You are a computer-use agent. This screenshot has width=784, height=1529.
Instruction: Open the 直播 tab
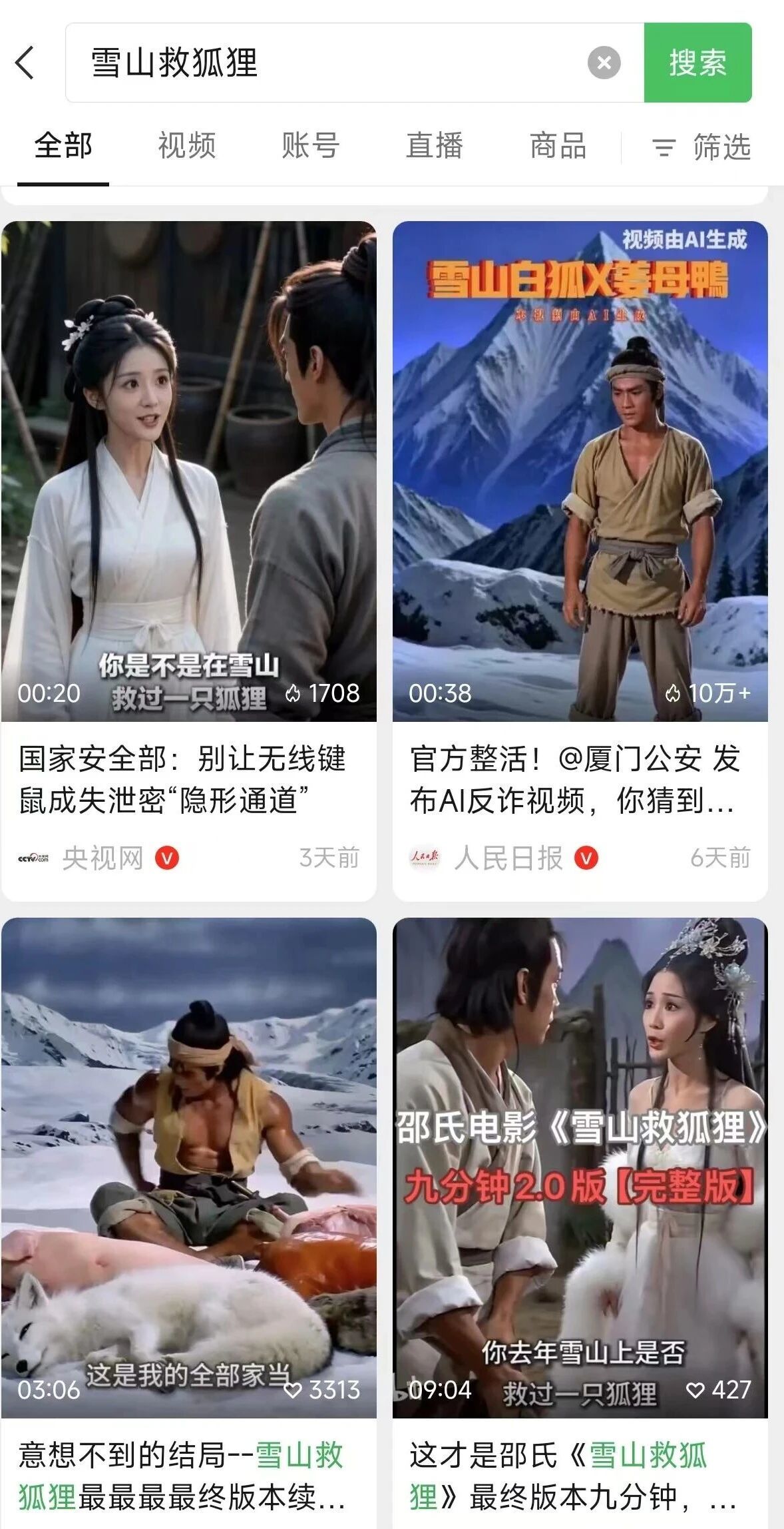click(435, 146)
